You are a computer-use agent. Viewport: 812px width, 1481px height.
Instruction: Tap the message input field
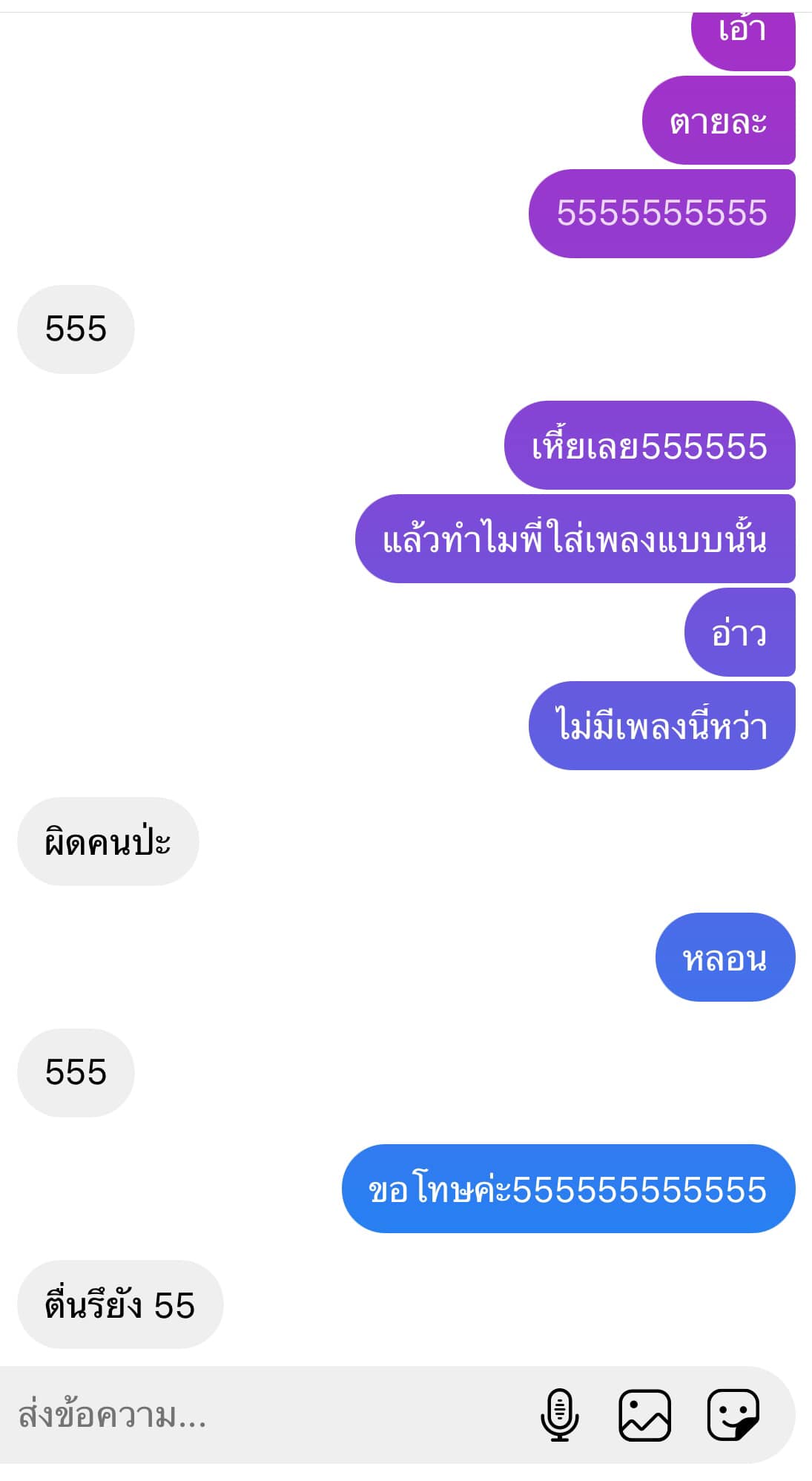coord(260,1415)
